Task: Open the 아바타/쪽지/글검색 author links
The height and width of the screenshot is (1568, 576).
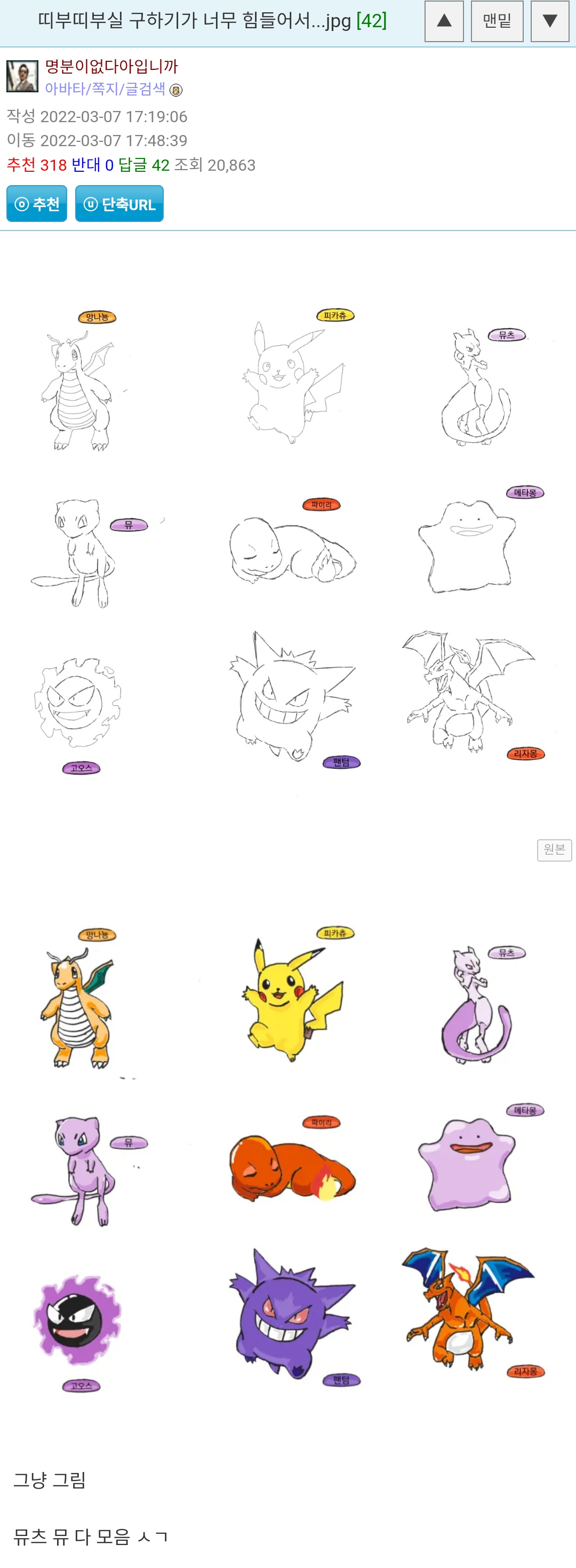Action: (x=105, y=89)
